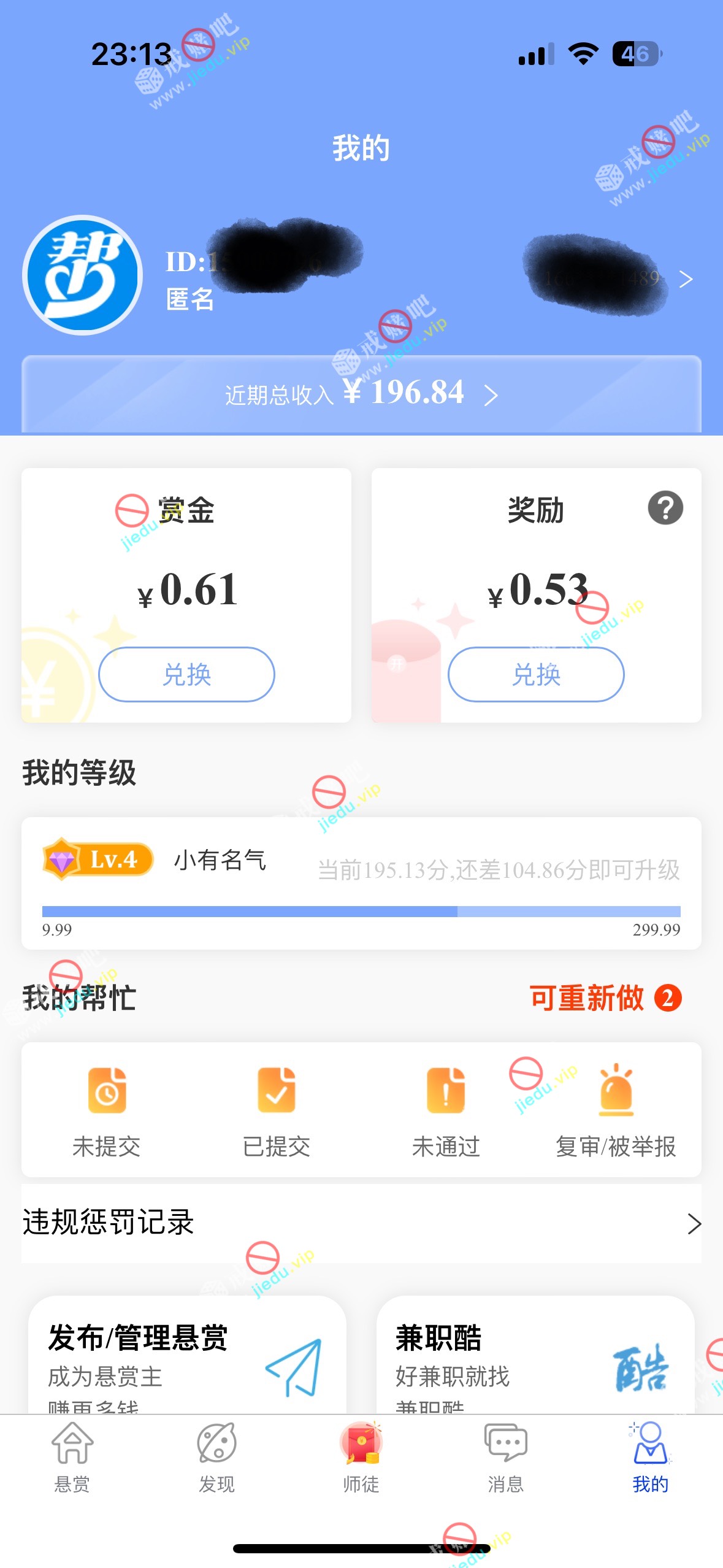Viewport: 723px width, 1568px height.
Task: Switch to the 悬赏 tab
Action: (72, 1457)
